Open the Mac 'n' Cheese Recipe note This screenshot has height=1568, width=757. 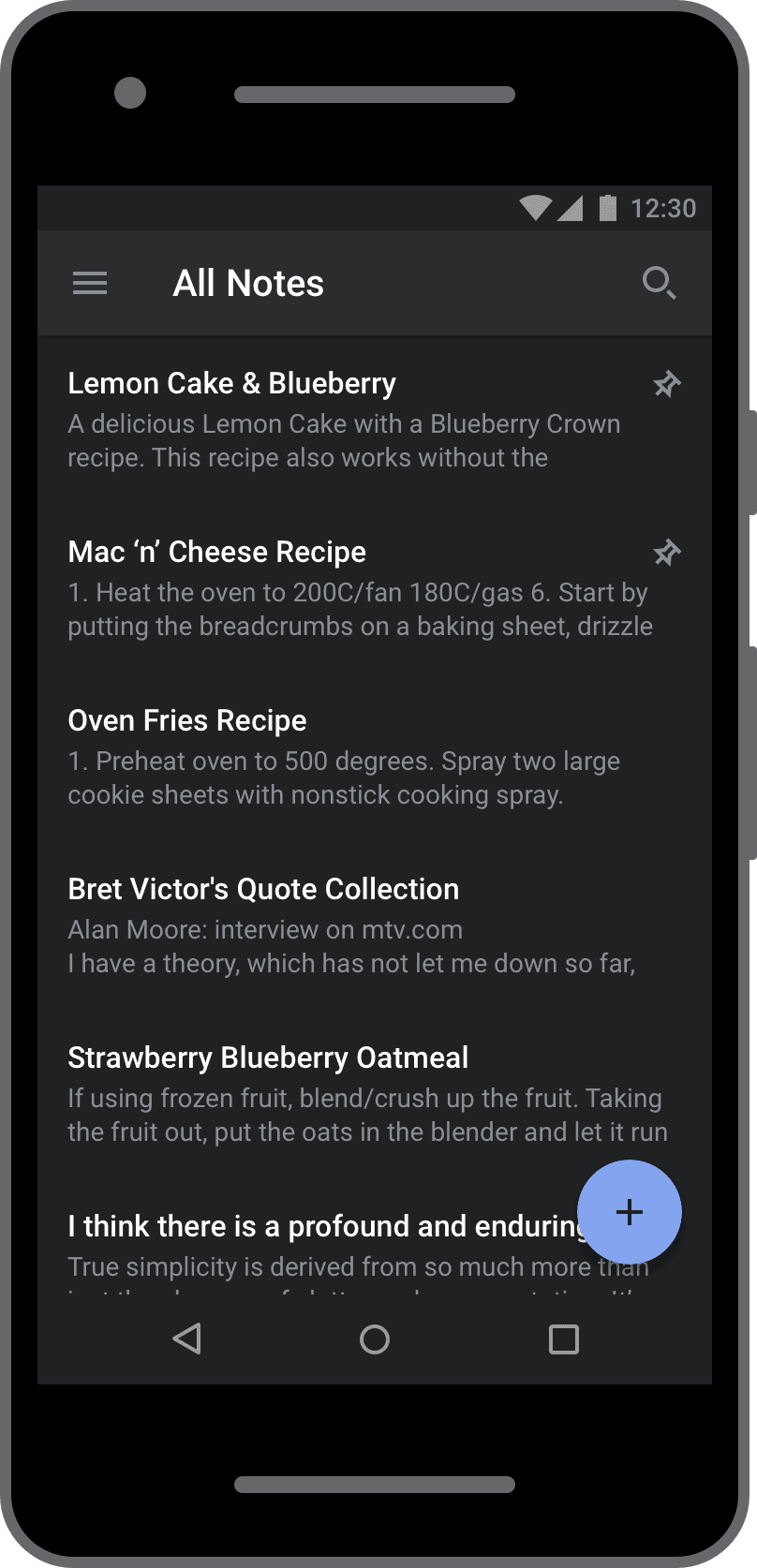(x=375, y=589)
